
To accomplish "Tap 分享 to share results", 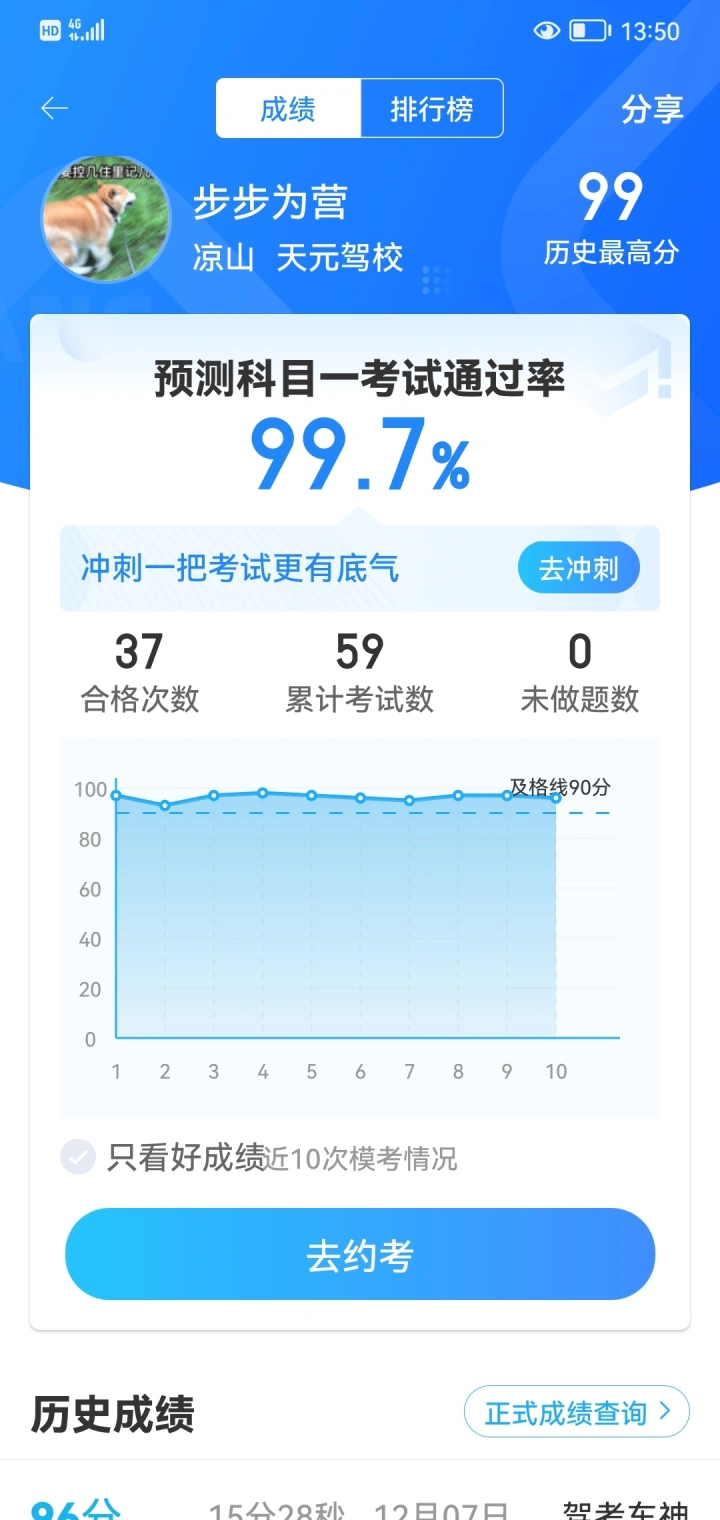I will tap(652, 108).
